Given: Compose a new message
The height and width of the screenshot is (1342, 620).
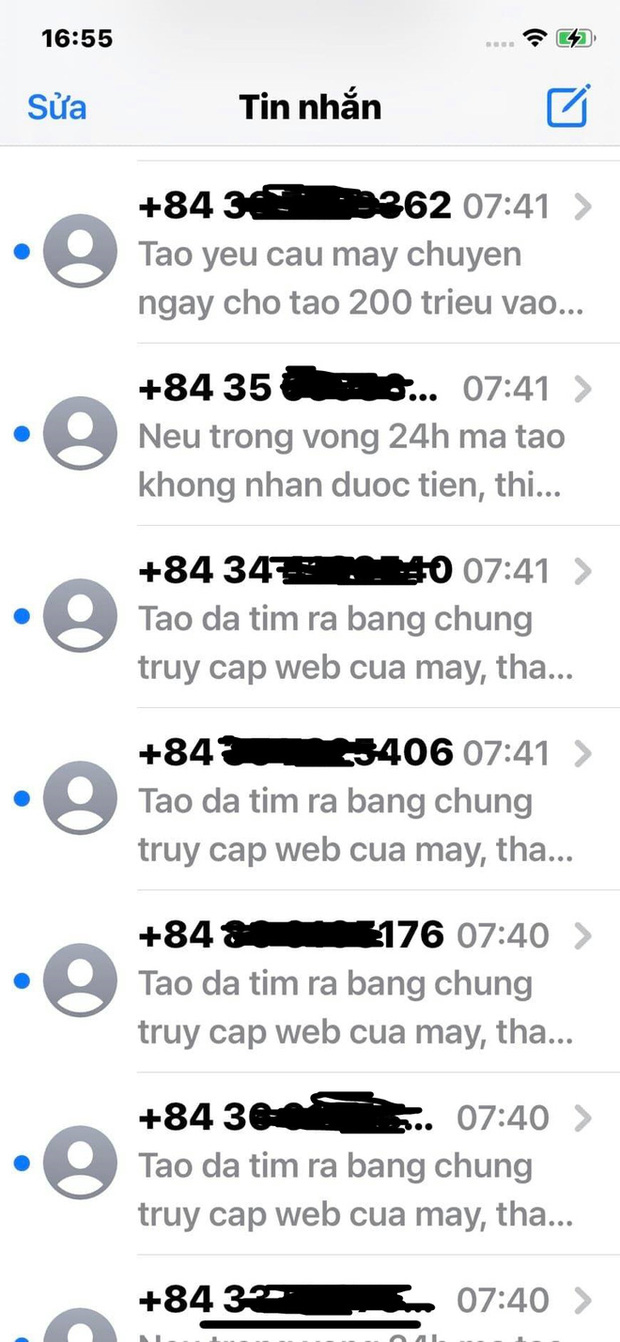Looking at the screenshot, I should [568, 106].
